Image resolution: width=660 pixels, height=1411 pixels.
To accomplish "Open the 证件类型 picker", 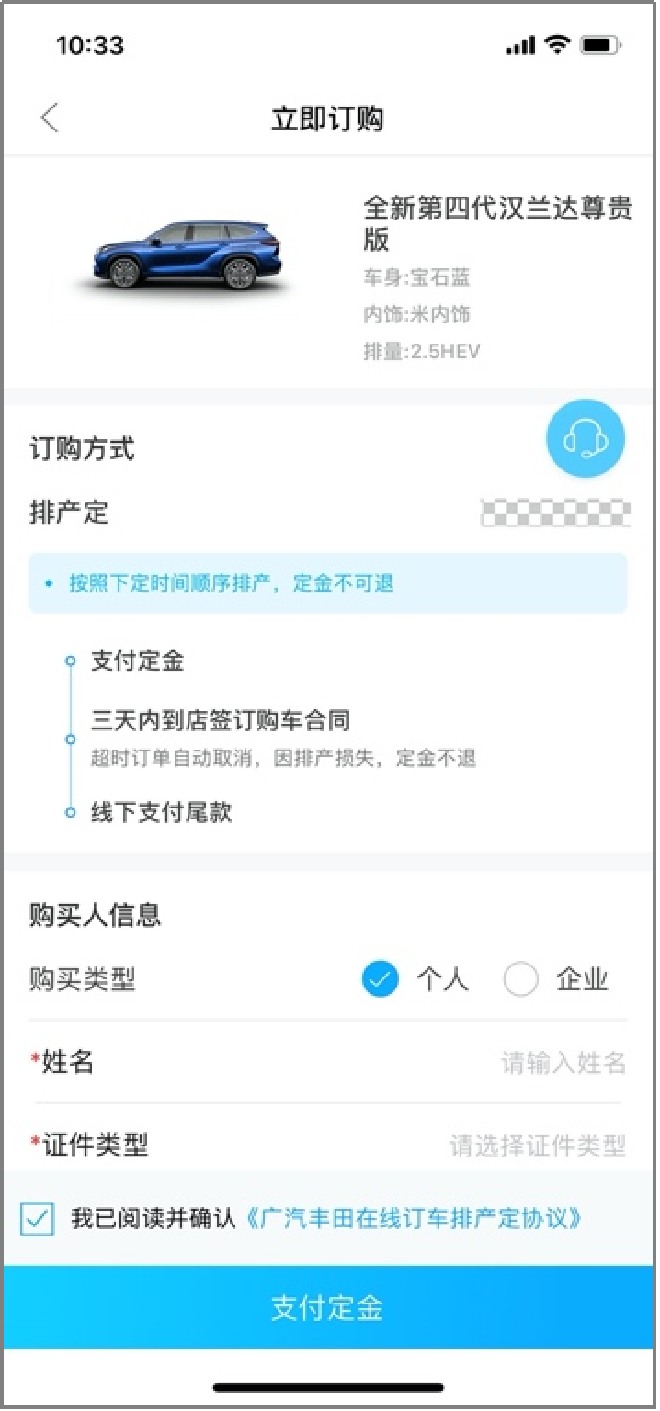I will (x=328, y=1144).
